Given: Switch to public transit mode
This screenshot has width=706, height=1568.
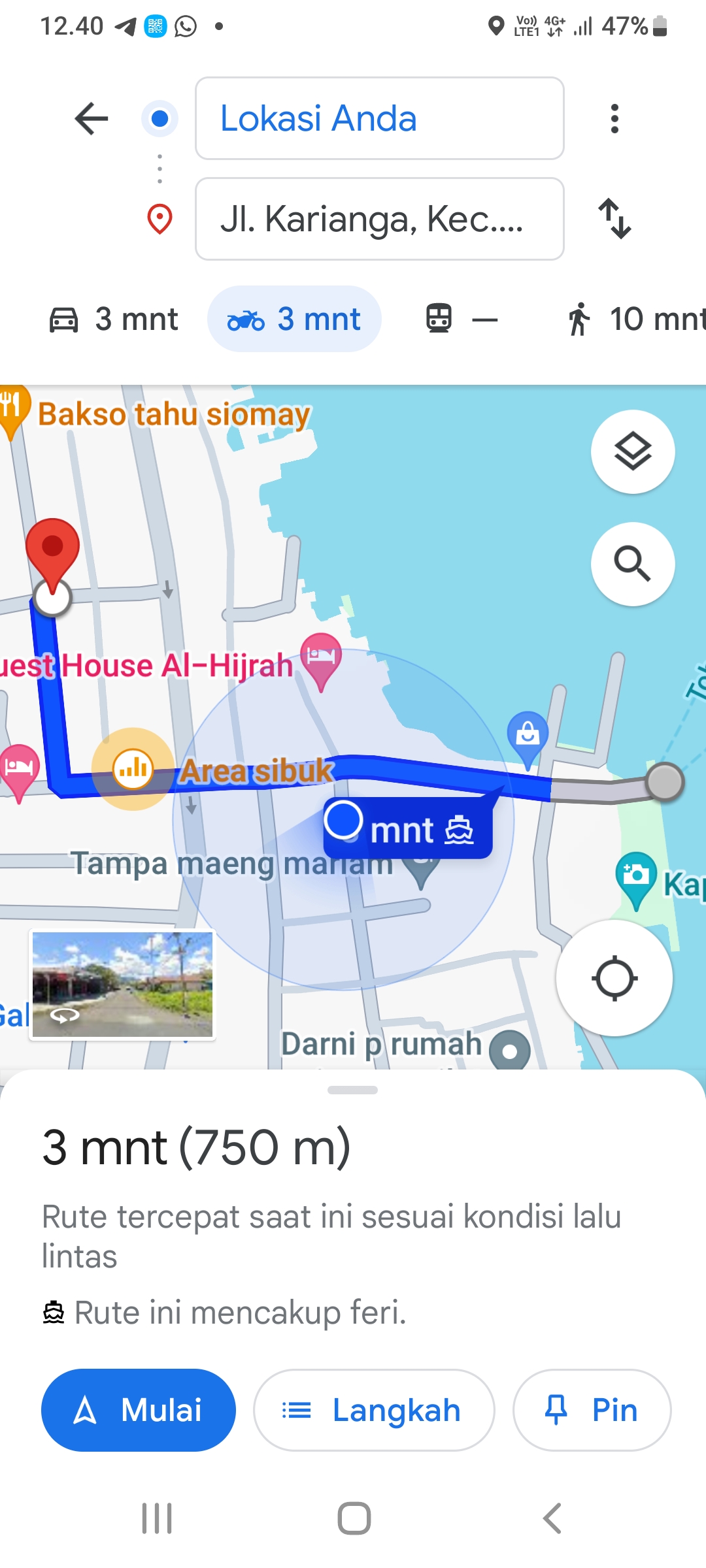Looking at the screenshot, I should [x=461, y=319].
